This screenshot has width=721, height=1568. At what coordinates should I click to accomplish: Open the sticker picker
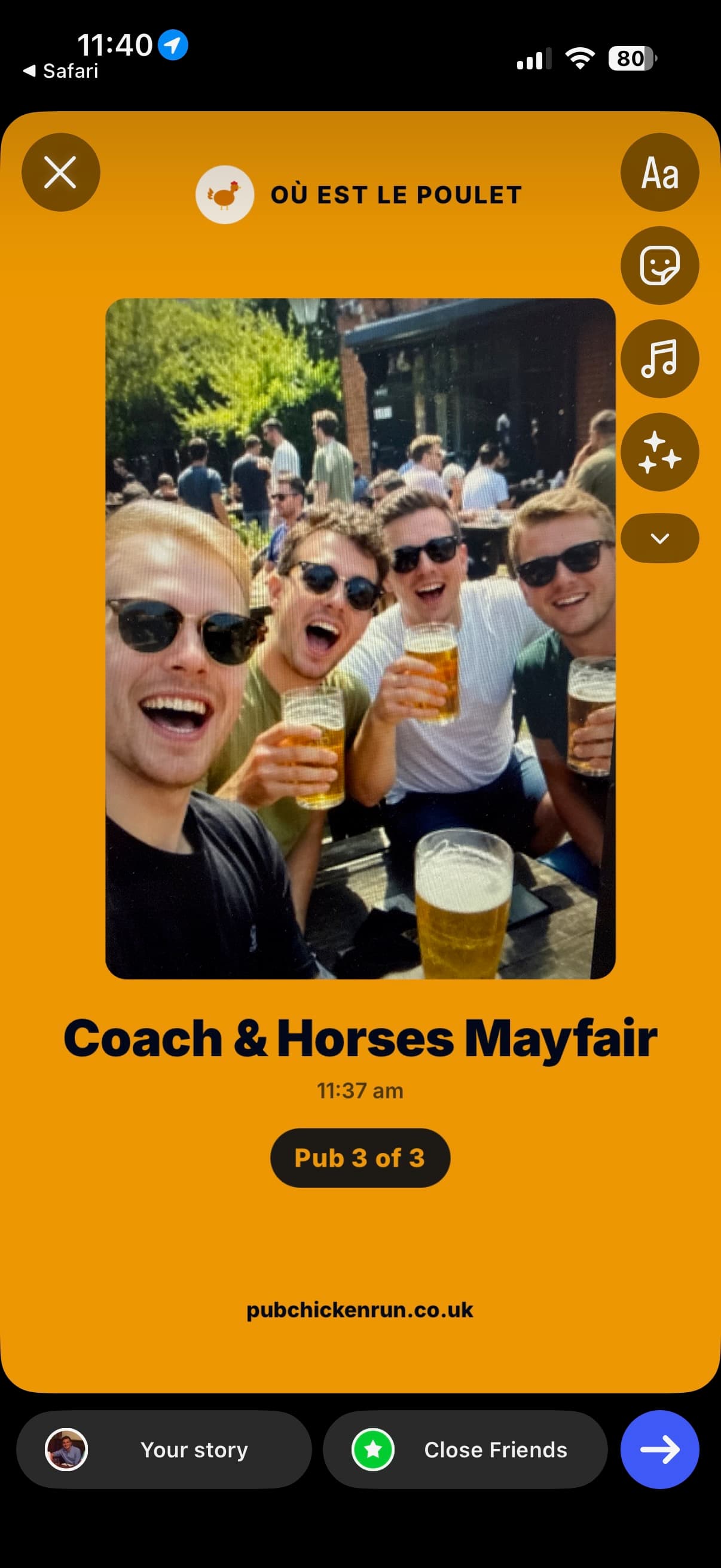[659, 266]
